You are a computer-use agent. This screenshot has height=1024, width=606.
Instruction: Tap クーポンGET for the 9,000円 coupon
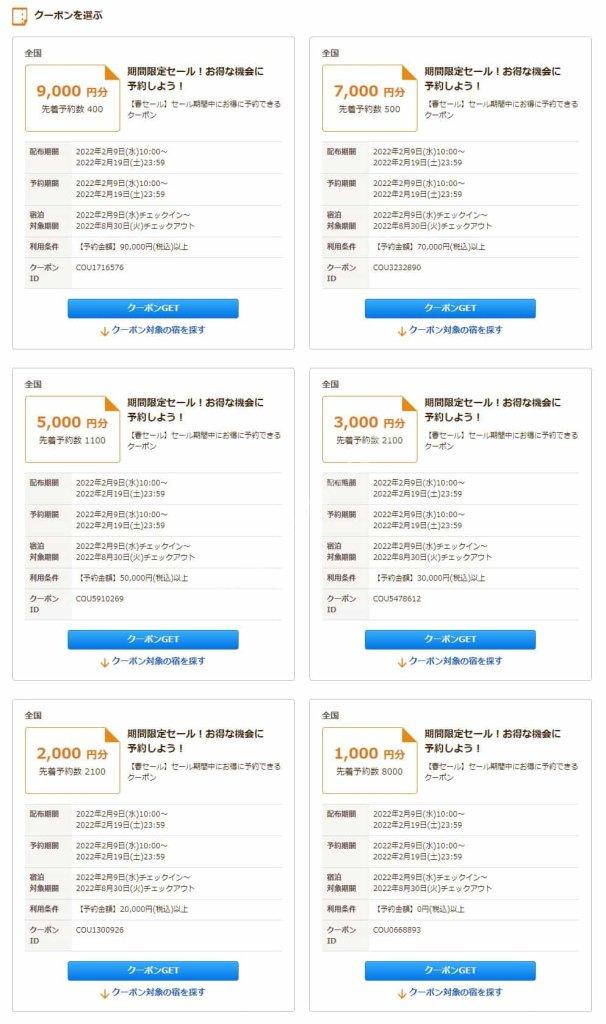point(153,308)
